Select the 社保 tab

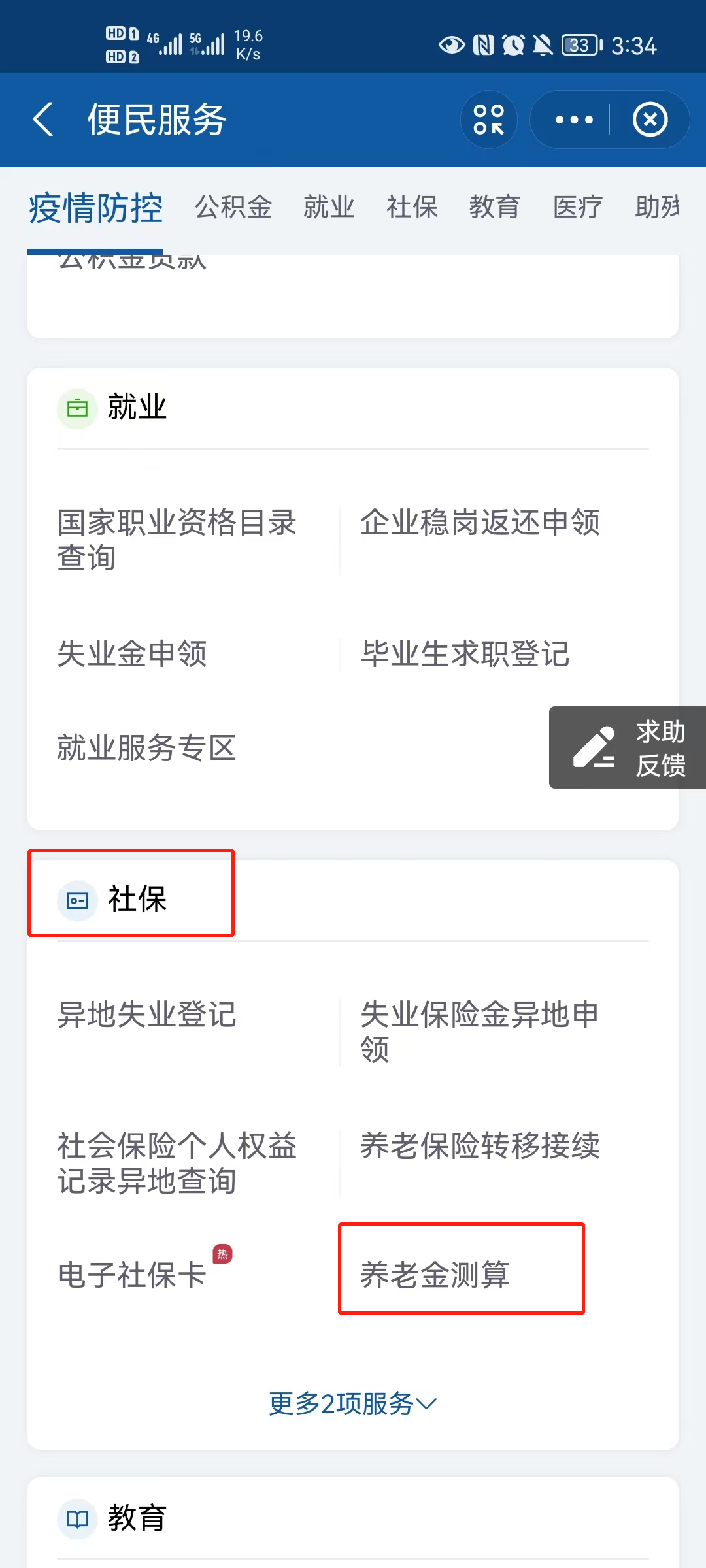point(412,207)
